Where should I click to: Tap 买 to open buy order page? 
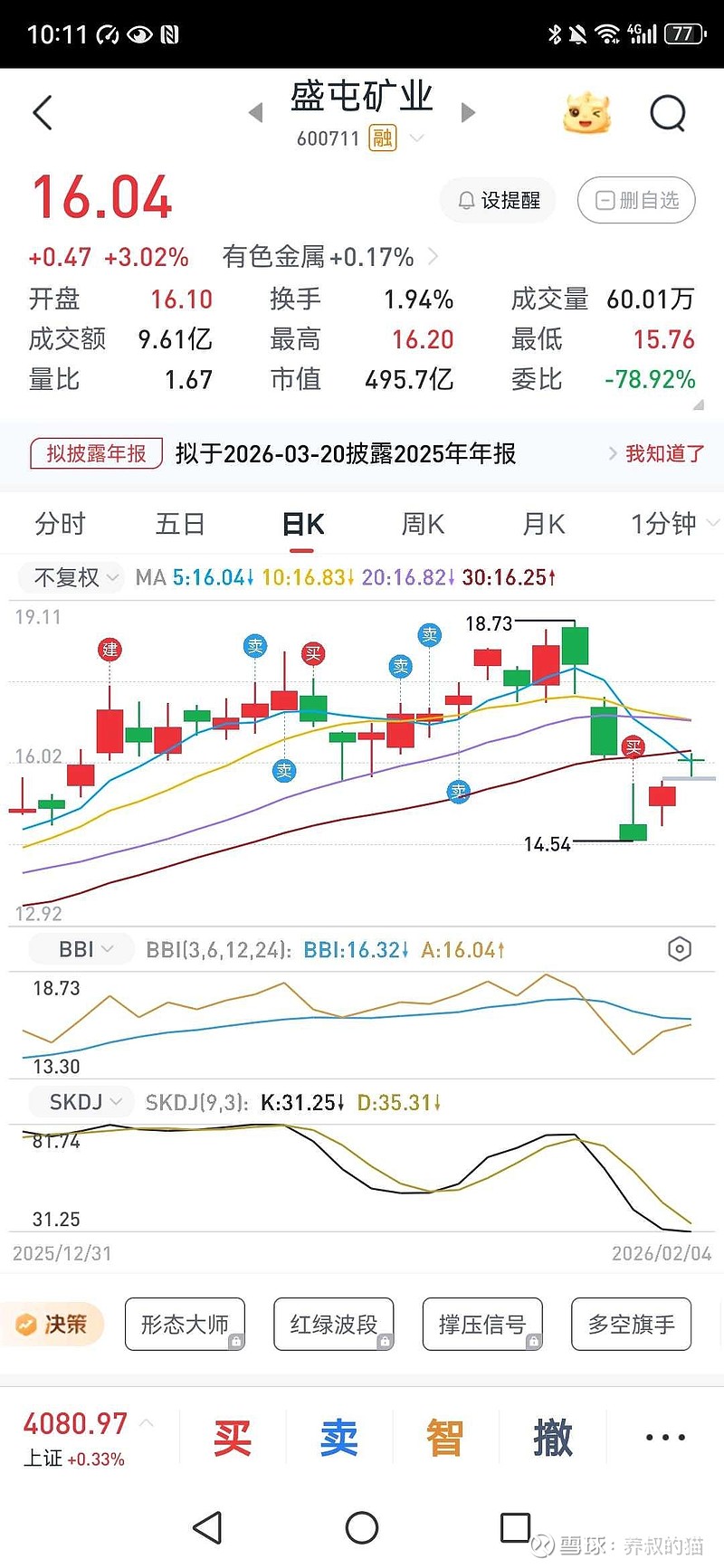pyautogui.click(x=232, y=1437)
